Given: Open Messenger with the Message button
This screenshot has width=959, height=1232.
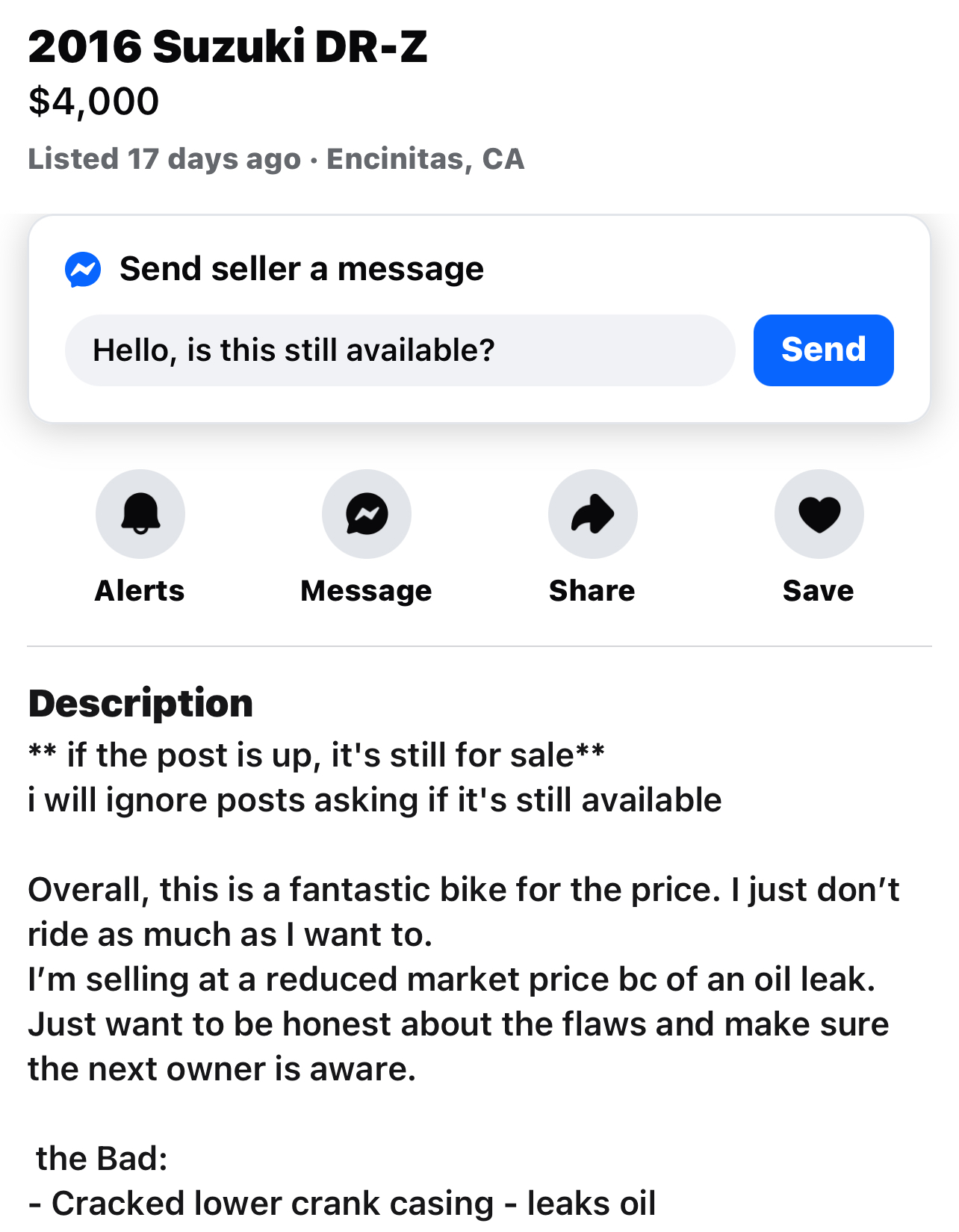Looking at the screenshot, I should [x=367, y=514].
